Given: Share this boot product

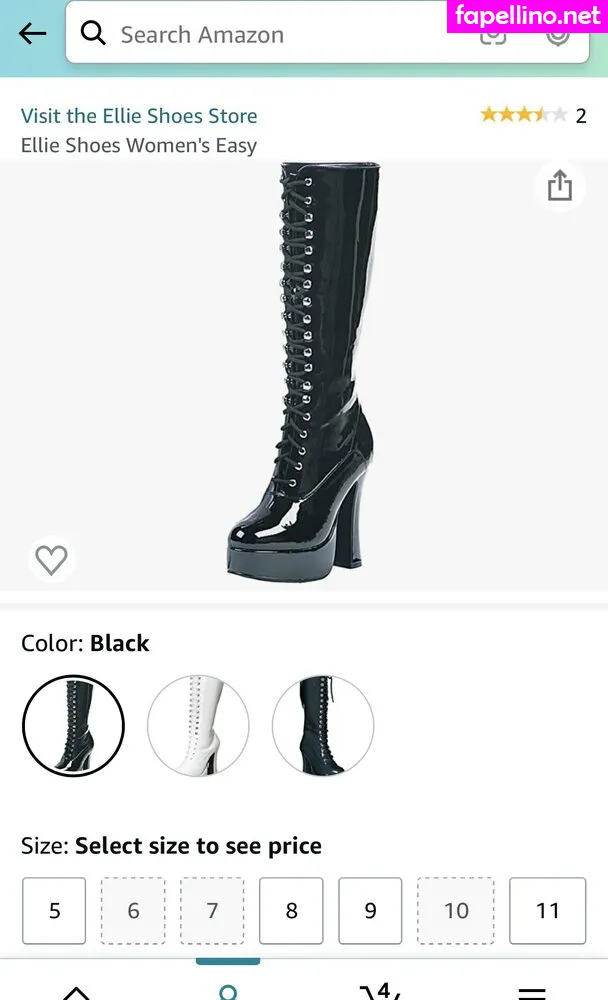Looking at the screenshot, I should pos(559,186).
